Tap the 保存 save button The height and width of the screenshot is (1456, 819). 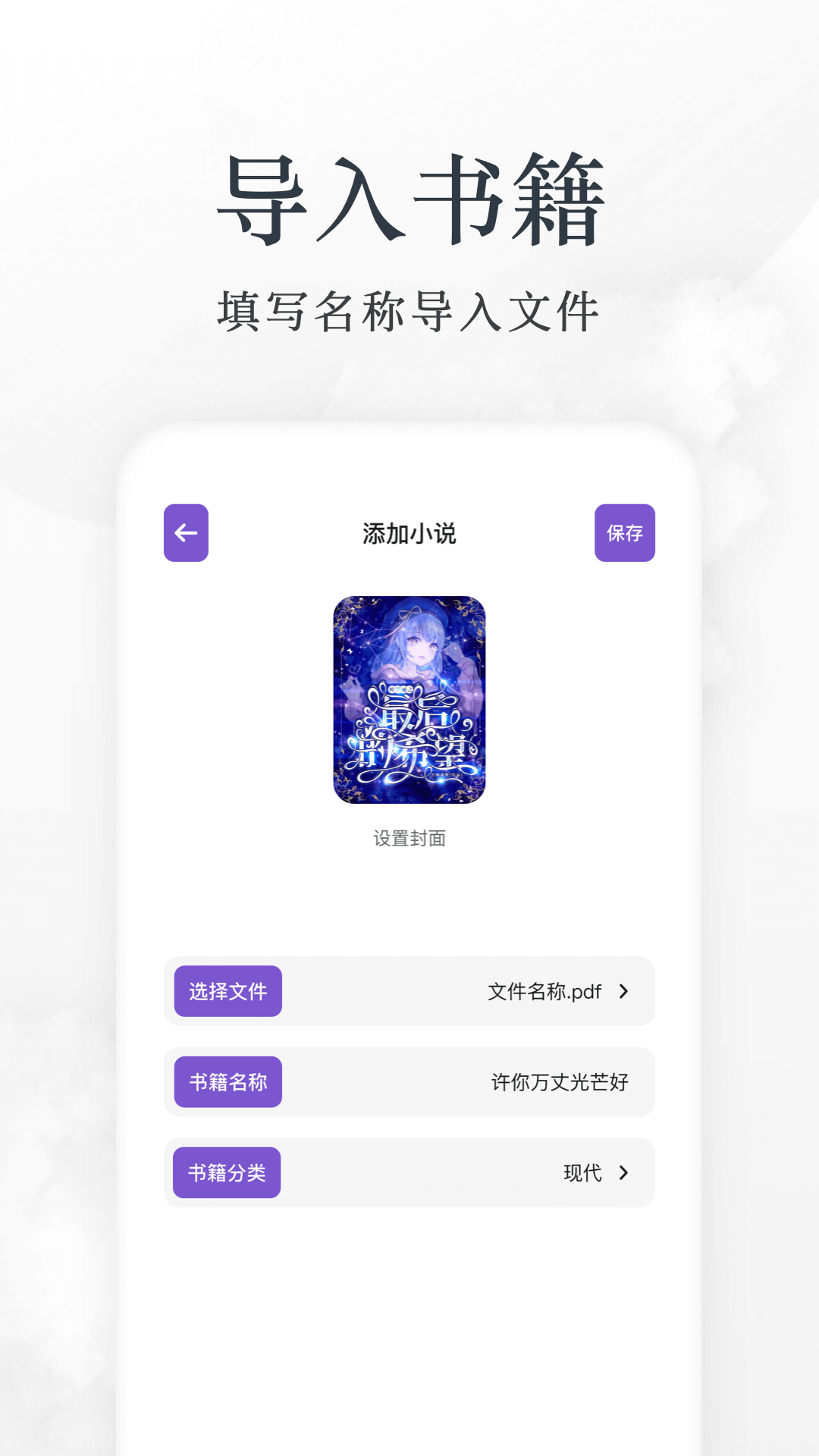624,534
